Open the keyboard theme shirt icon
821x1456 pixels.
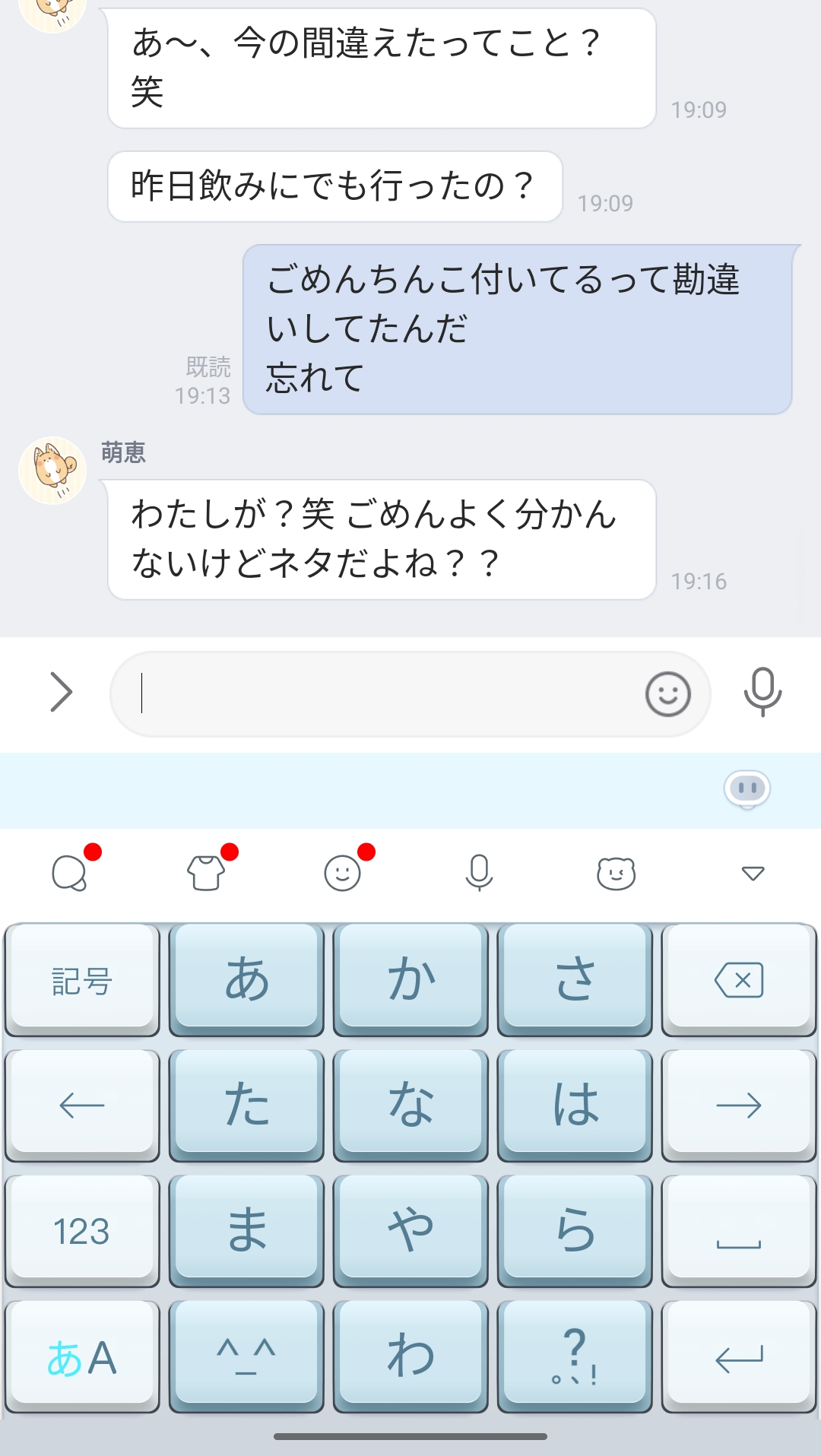[206, 873]
